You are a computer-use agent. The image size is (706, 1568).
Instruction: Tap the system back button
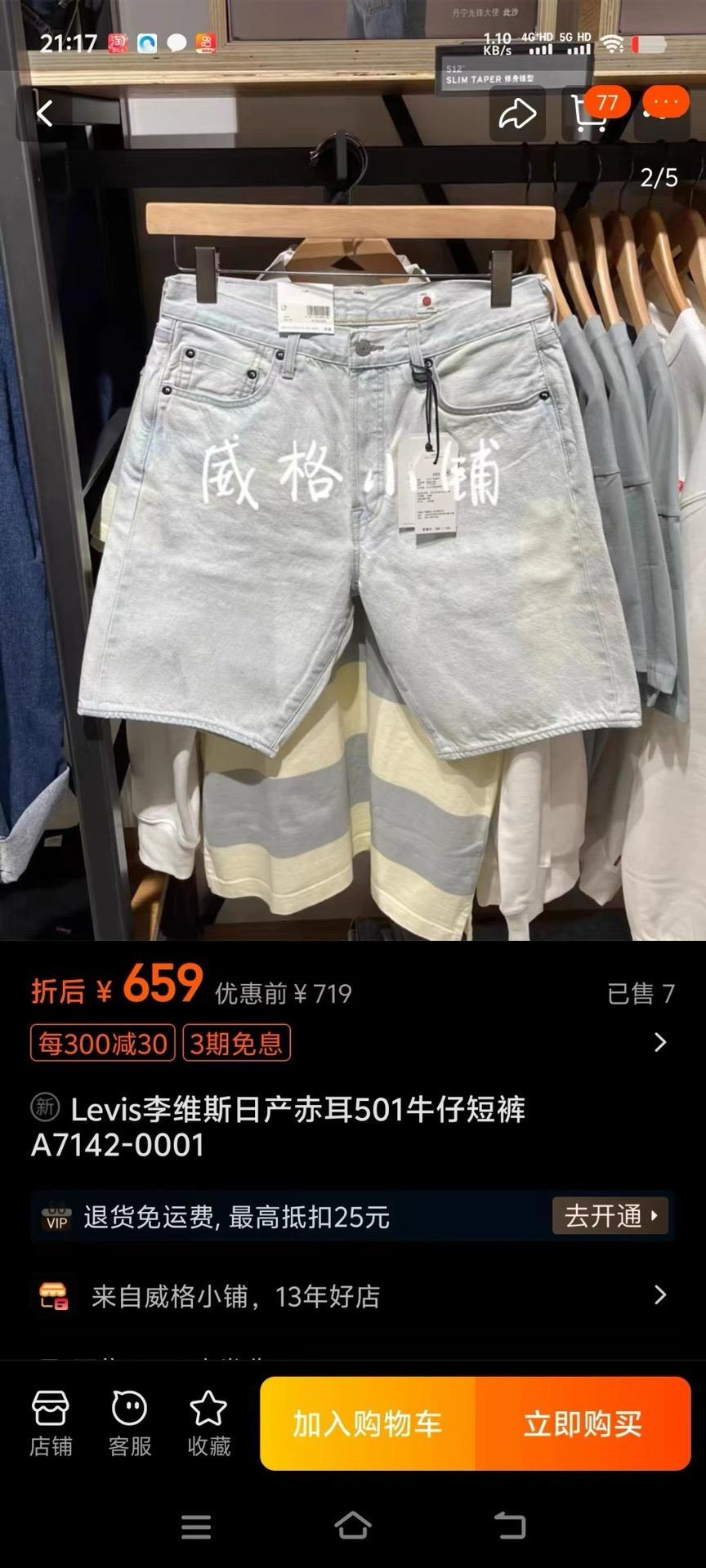[510, 1525]
